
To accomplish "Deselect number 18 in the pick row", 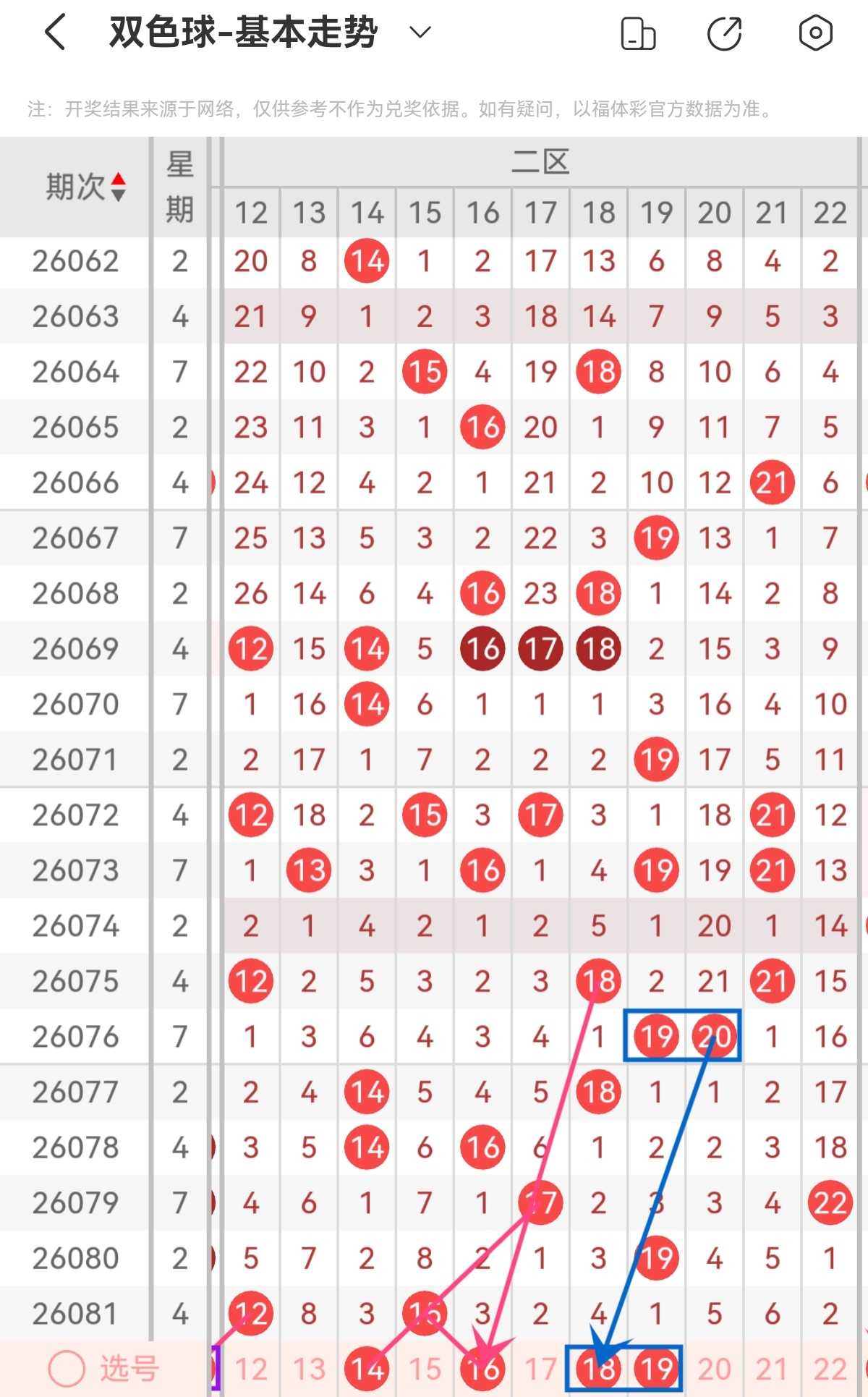I will click(598, 1369).
